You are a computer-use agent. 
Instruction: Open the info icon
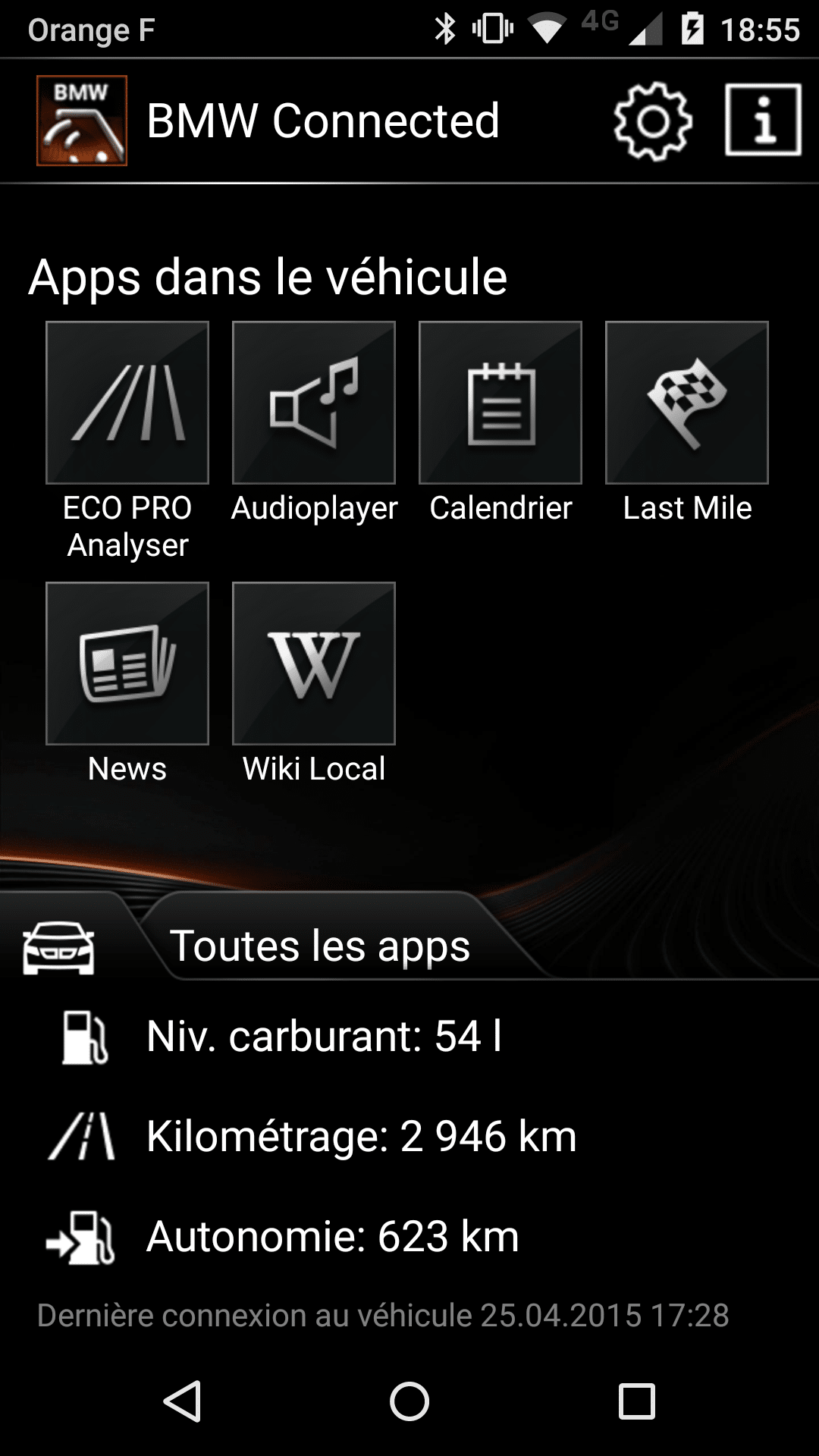pos(763,121)
